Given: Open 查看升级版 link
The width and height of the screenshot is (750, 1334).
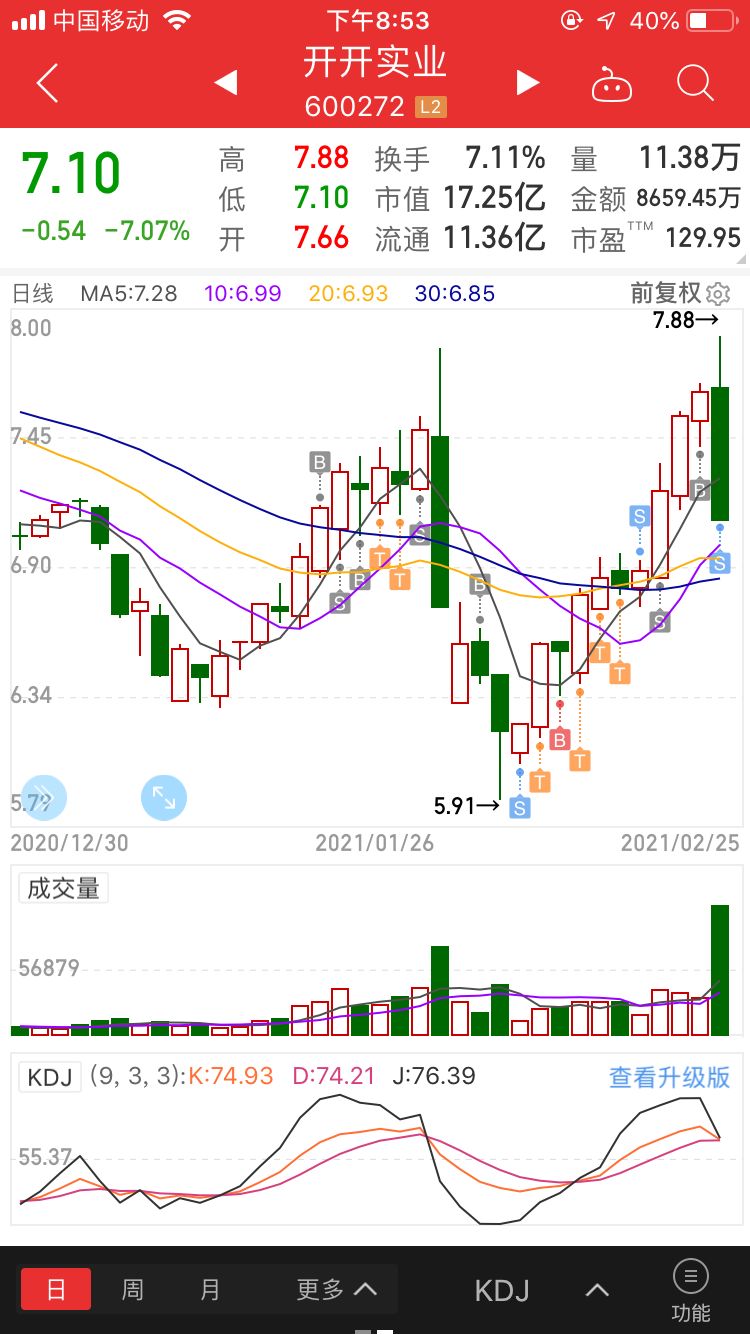Looking at the screenshot, I should (x=669, y=1077).
